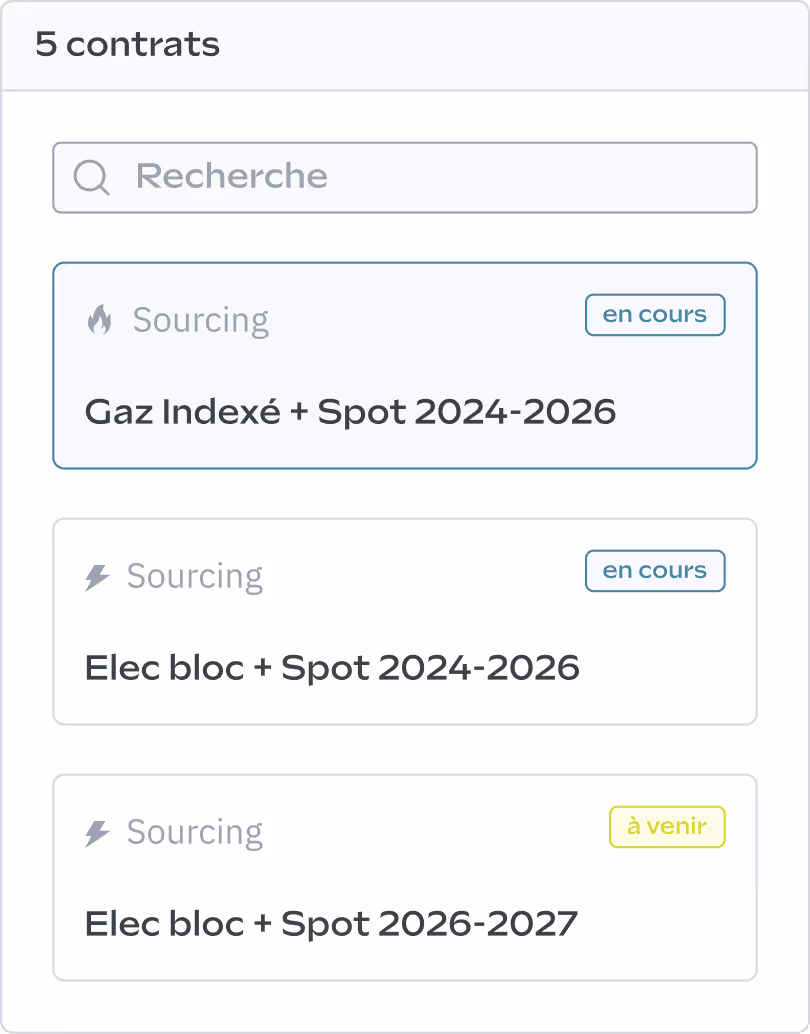The width and height of the screenshot is (810, 1034).
Task: Click the '5 contrats' header
Action: point(127,44)
